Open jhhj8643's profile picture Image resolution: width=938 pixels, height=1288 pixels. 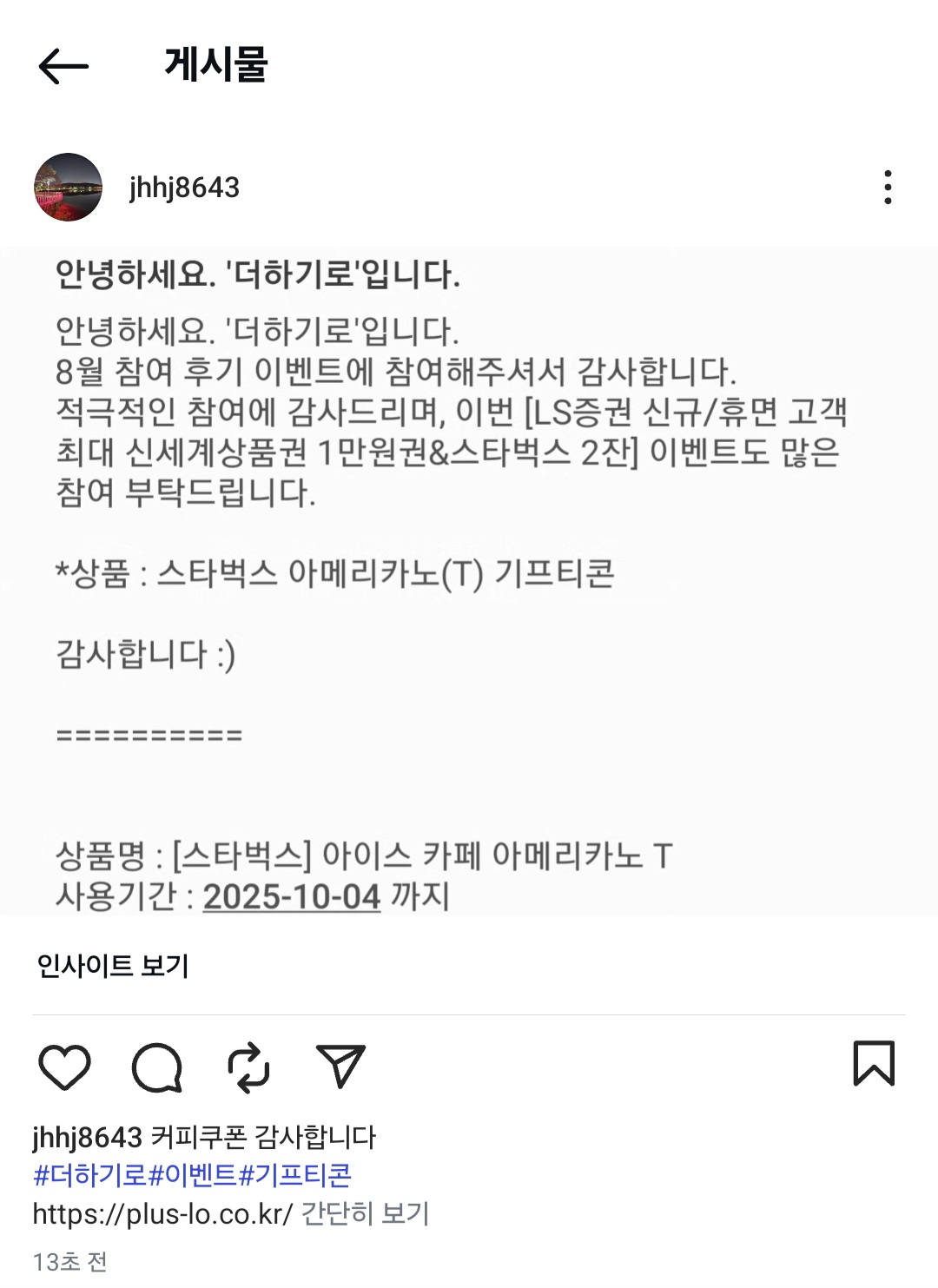coord(68,188)
